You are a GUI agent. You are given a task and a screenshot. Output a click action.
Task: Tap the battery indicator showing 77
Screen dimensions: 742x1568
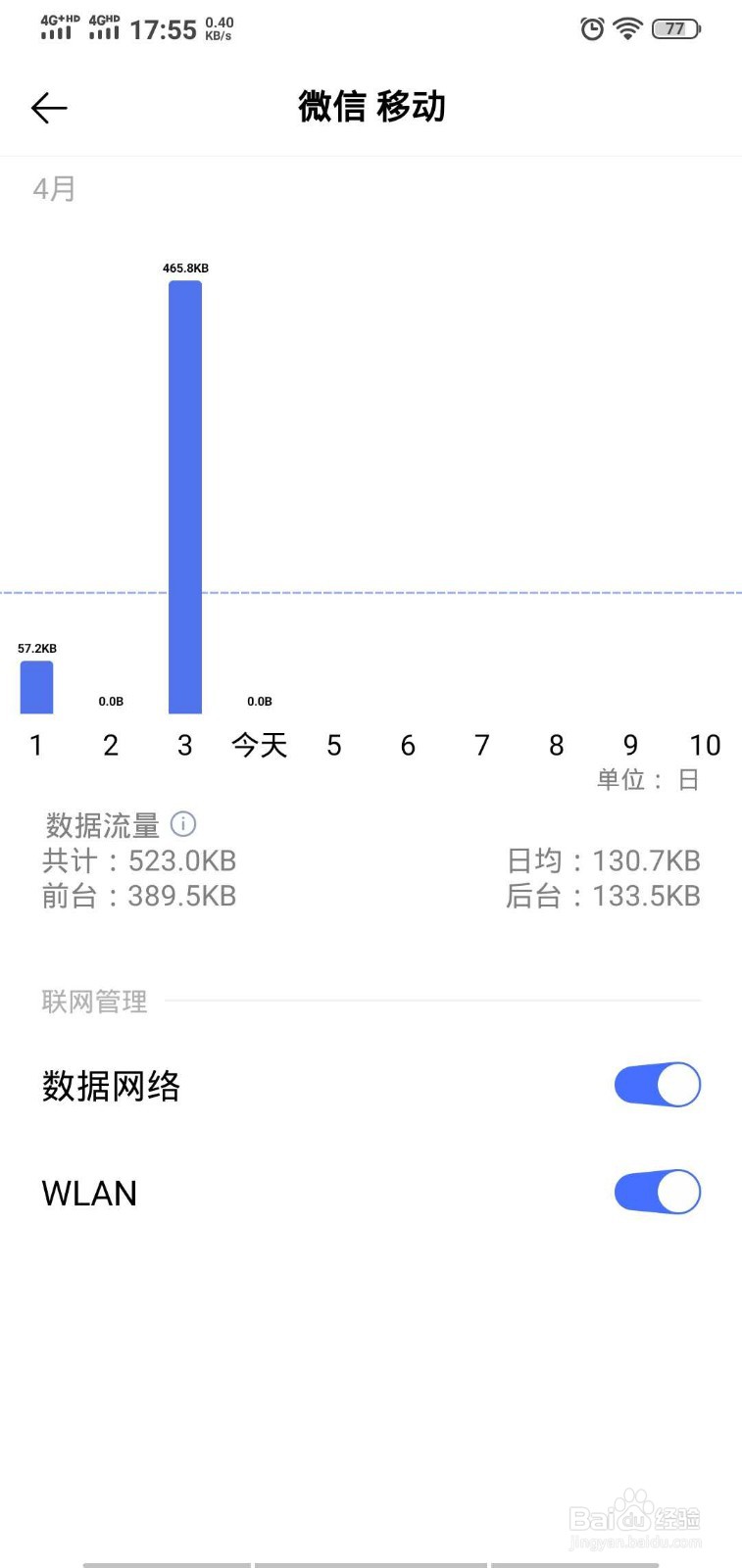674,29
